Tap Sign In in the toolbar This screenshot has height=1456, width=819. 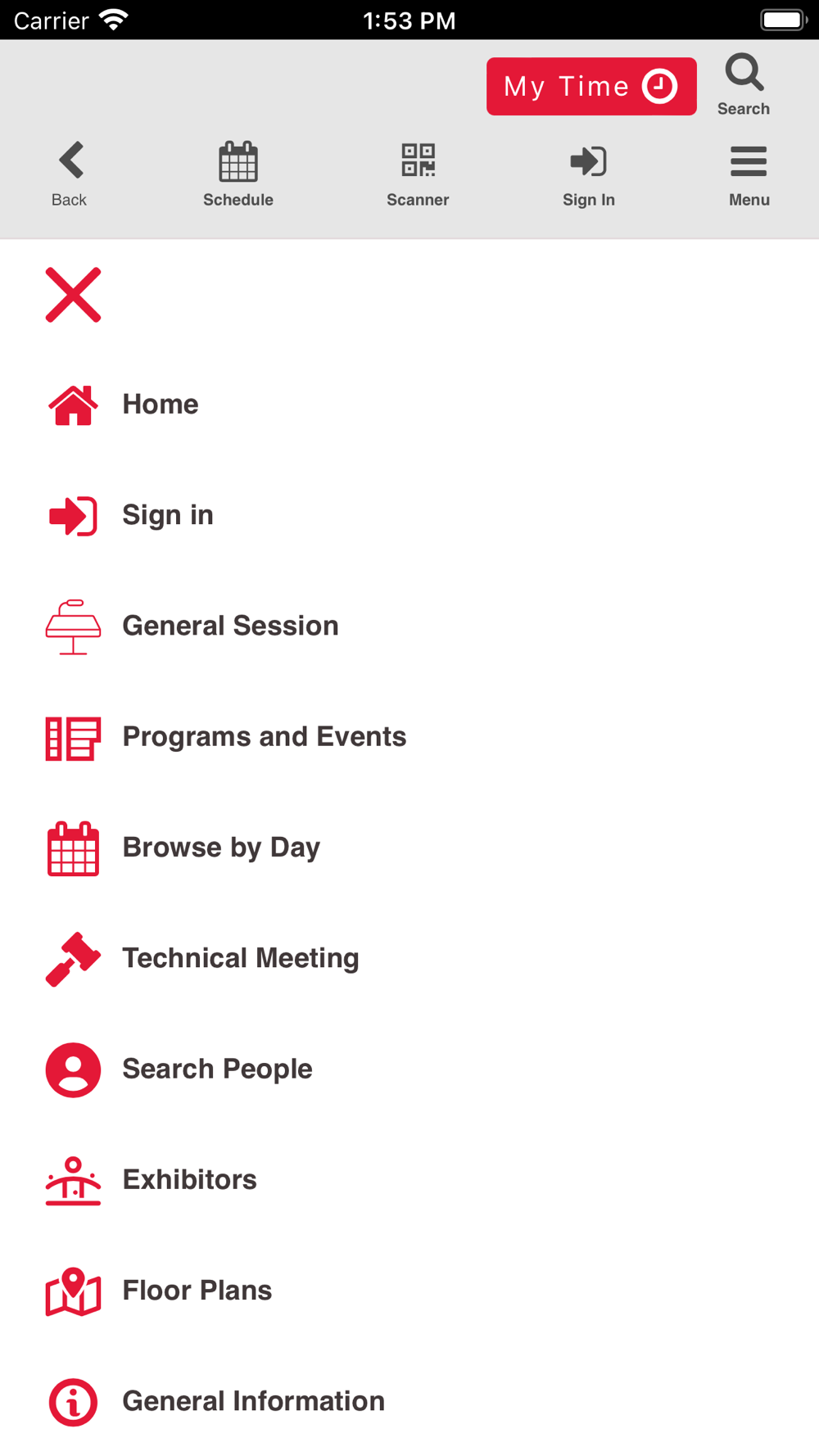(x=588, y=174)
